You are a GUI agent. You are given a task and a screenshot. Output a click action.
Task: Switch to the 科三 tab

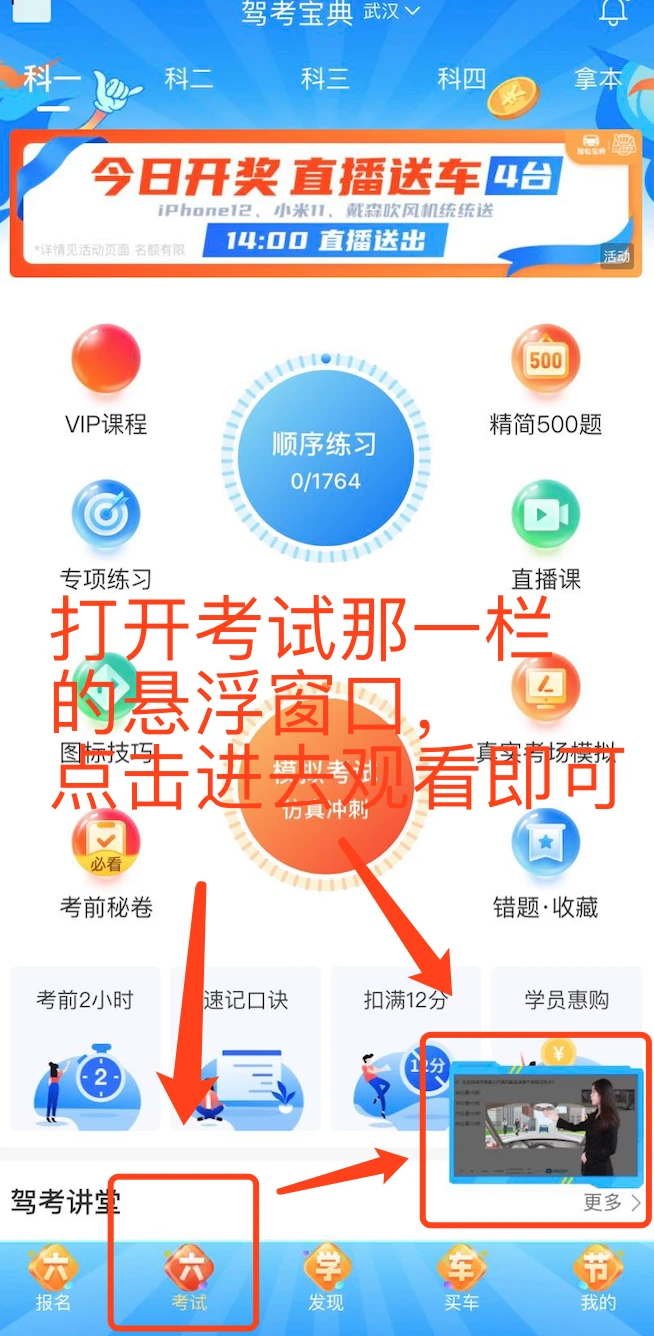tap(325, 79)
